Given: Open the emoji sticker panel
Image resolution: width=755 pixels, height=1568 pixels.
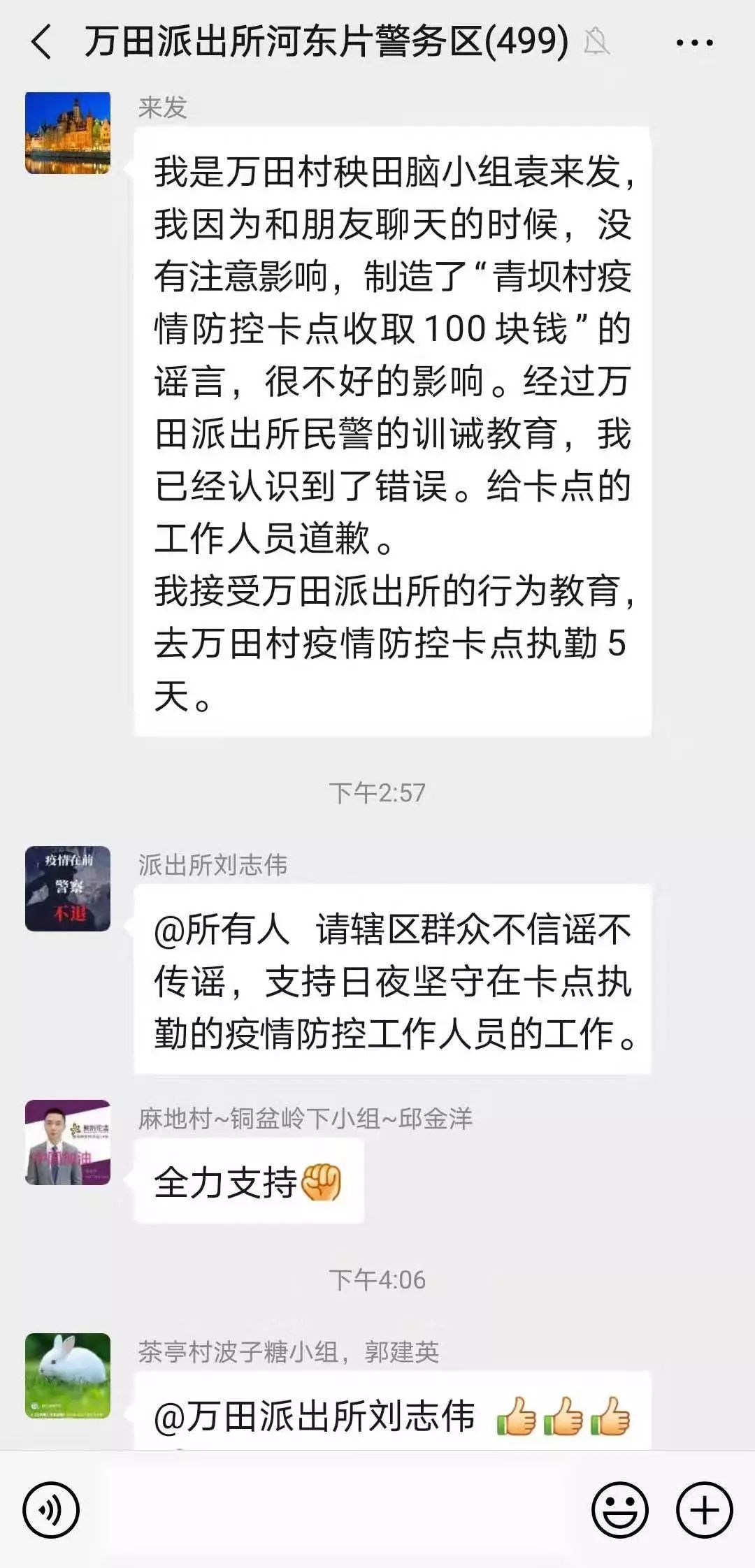Looking at the screenshot, I should [x=619, y=1509].
